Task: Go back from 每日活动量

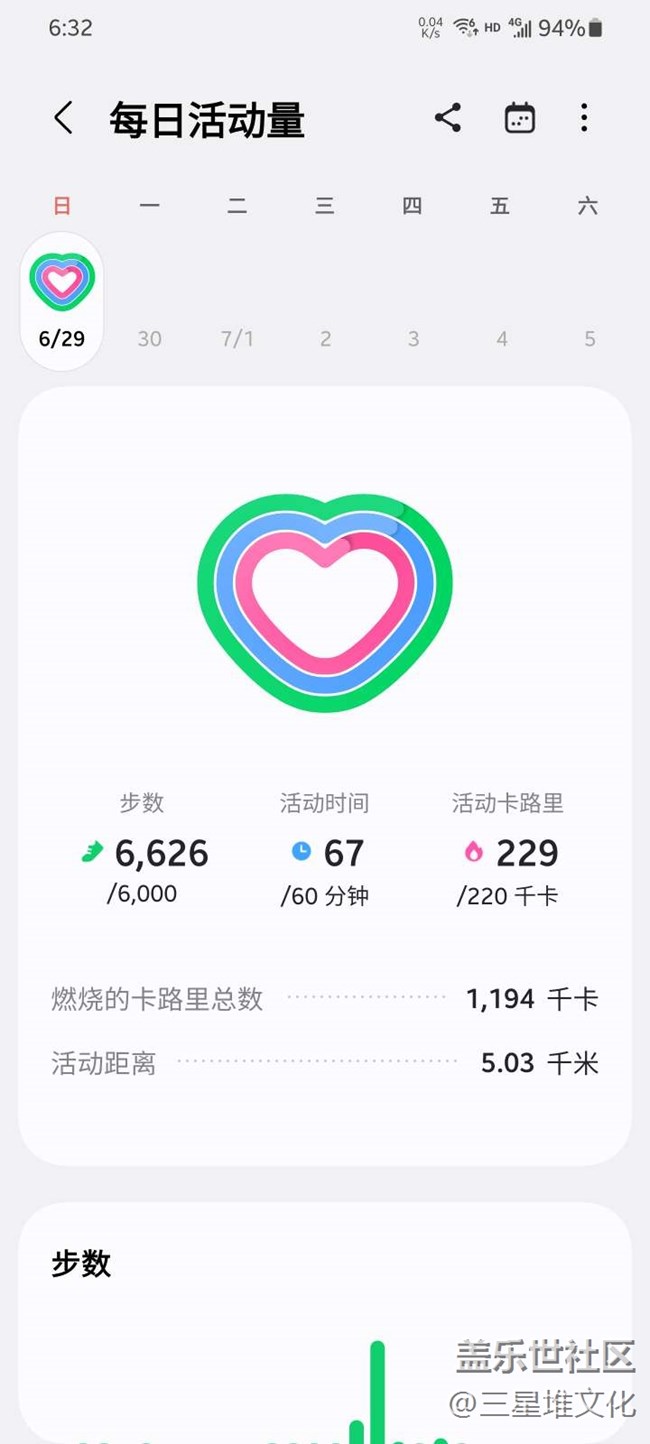Action: pyautogui.click(x=63, y=118)
